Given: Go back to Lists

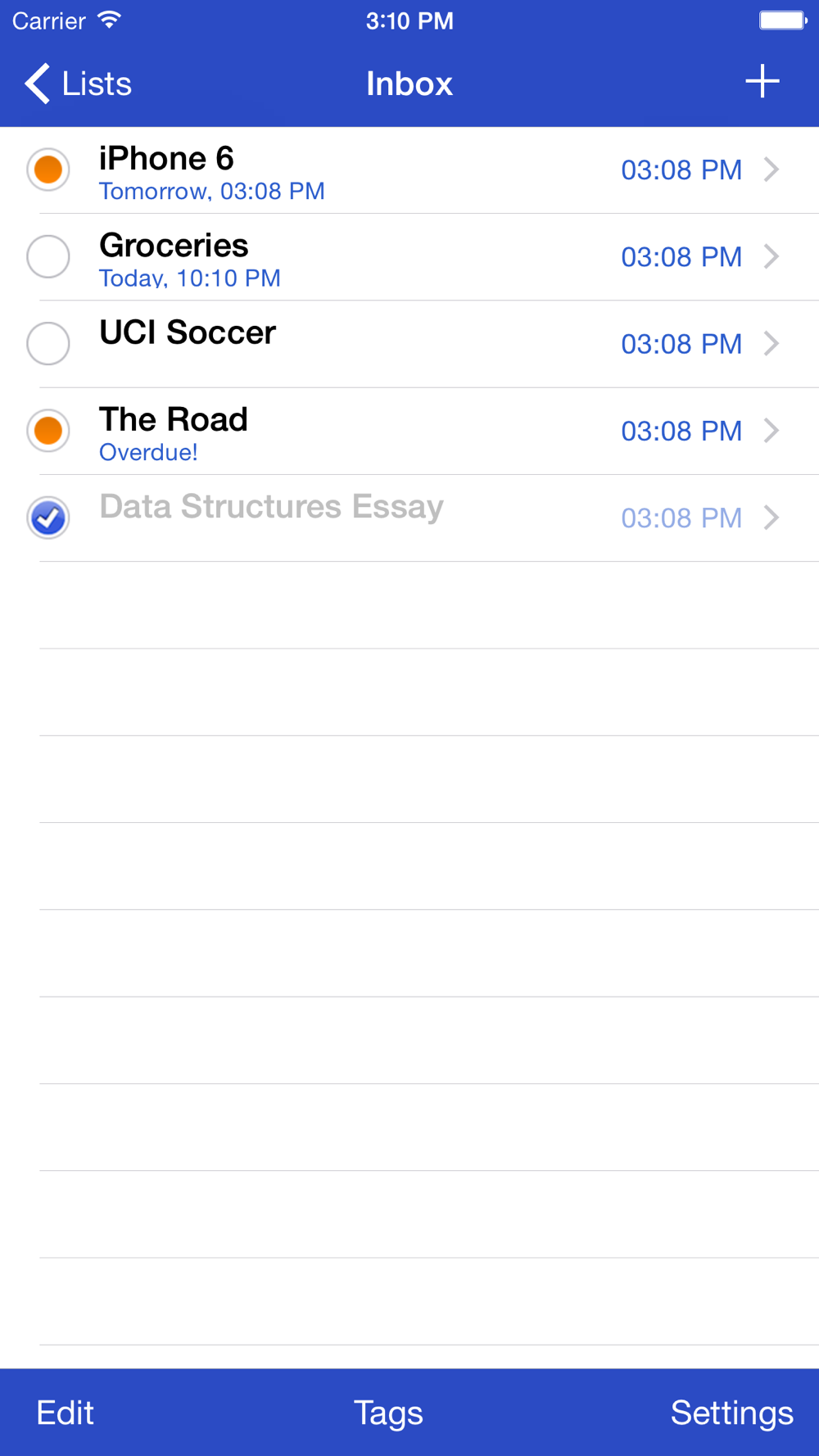Looking at the screenshot, I should tap(79, 84).
